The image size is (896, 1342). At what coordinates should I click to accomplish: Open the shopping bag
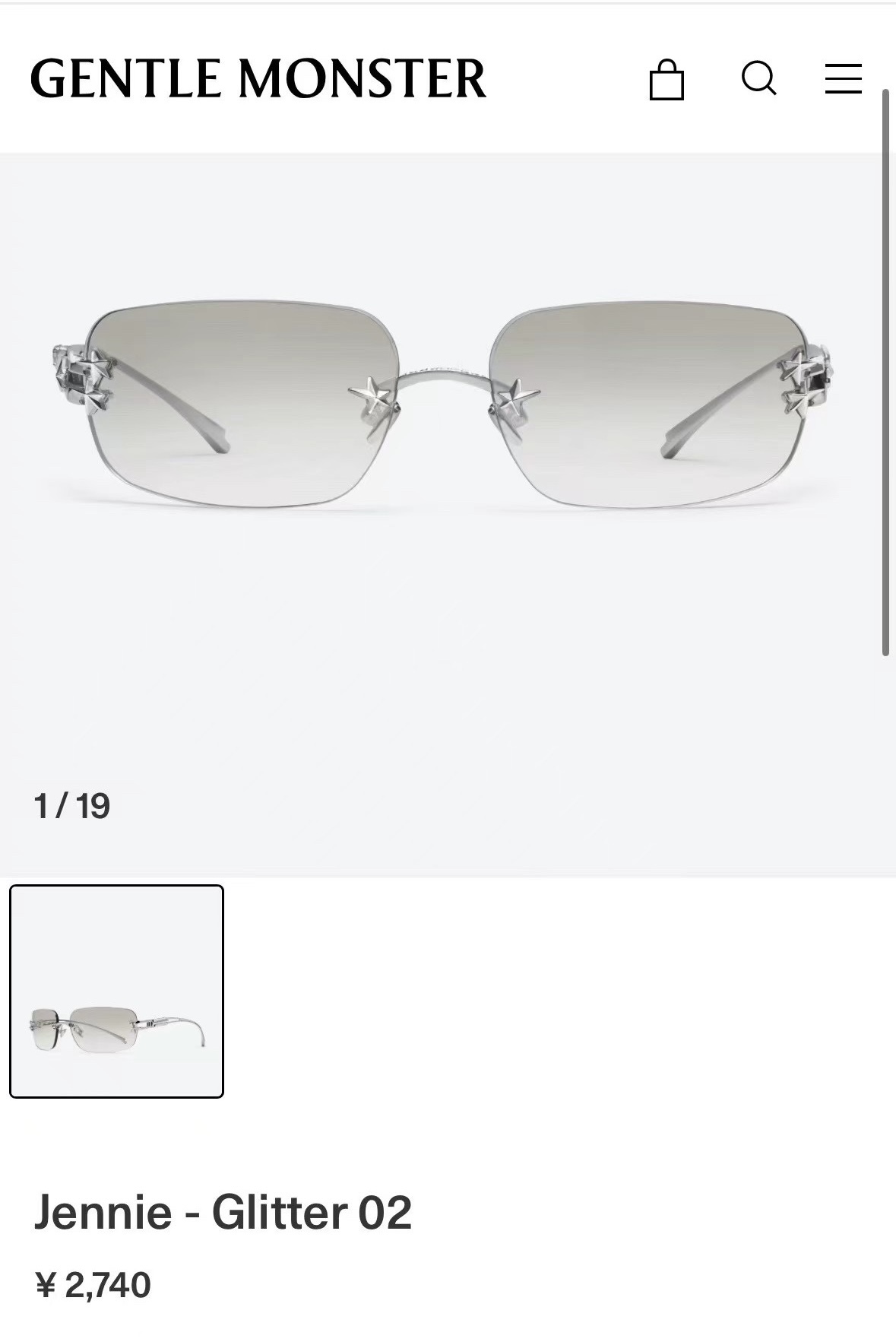(x=666, y=79)
